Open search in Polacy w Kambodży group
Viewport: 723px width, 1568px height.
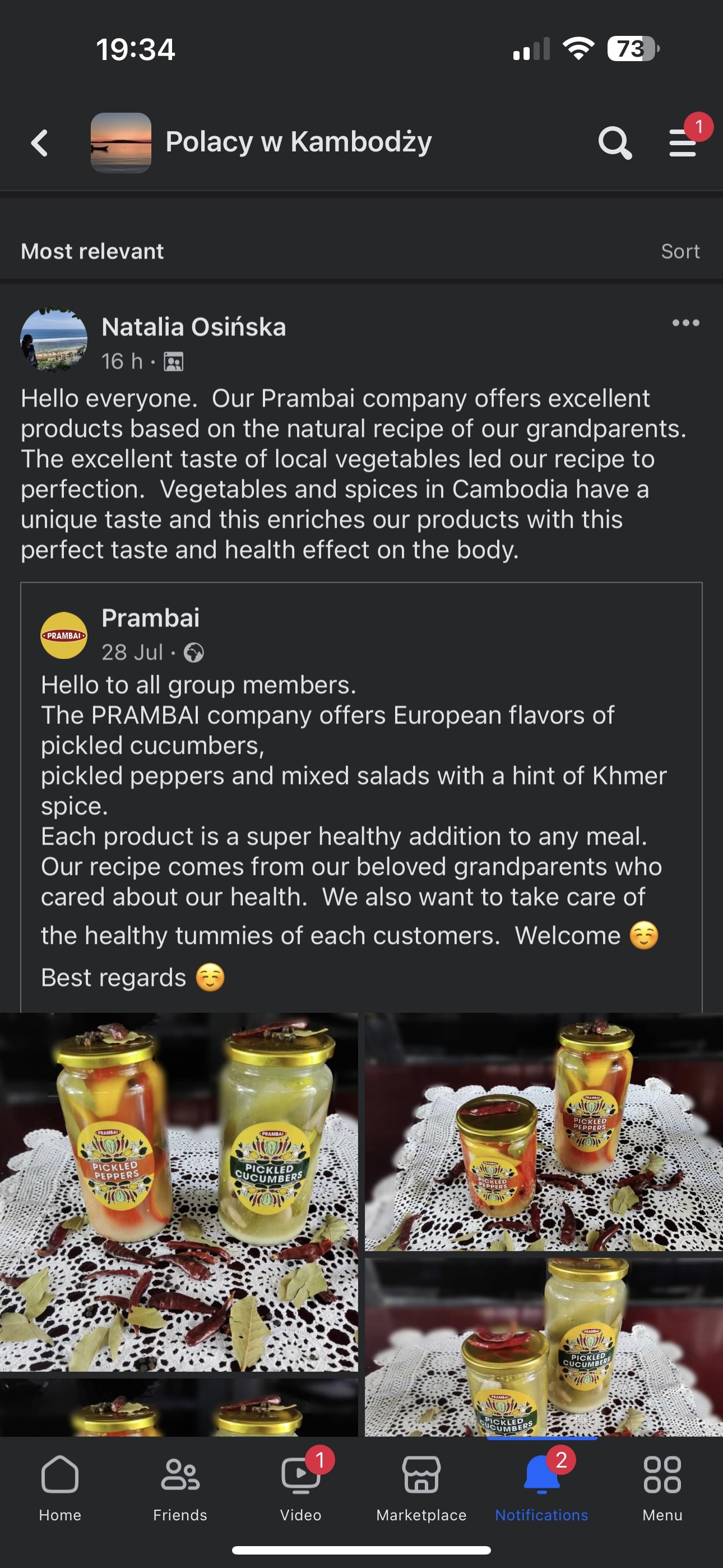[x=615, y=143]
